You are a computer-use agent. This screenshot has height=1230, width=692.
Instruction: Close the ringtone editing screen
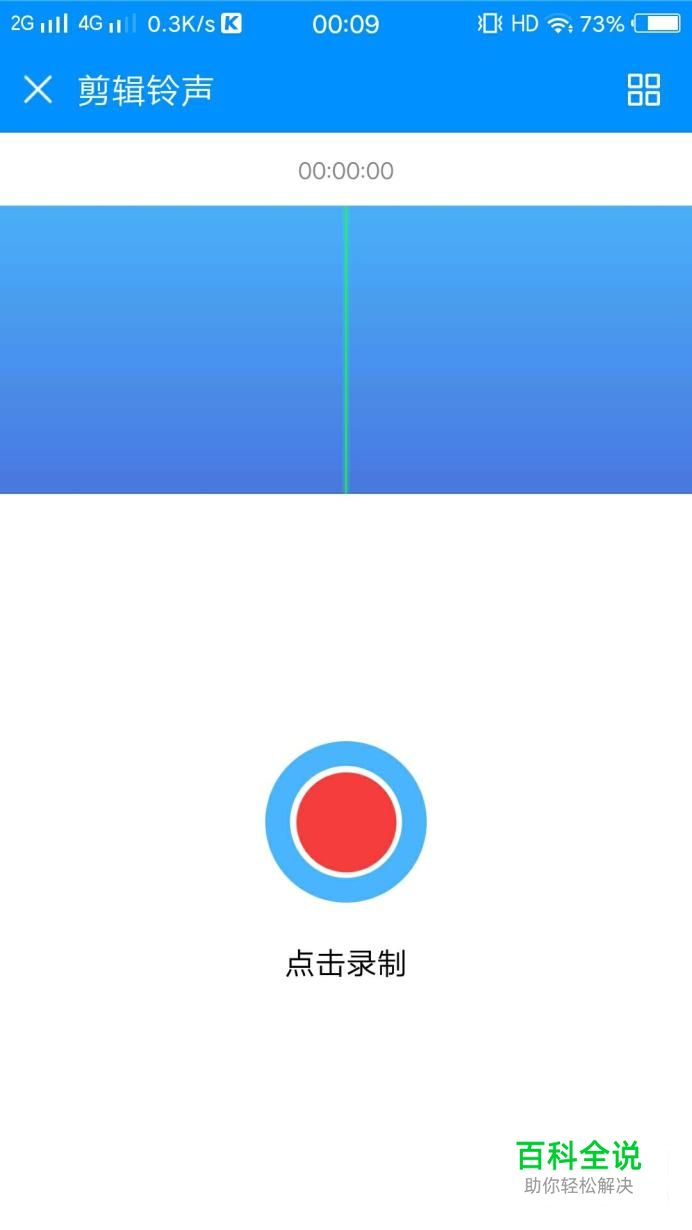click(38, 90)
